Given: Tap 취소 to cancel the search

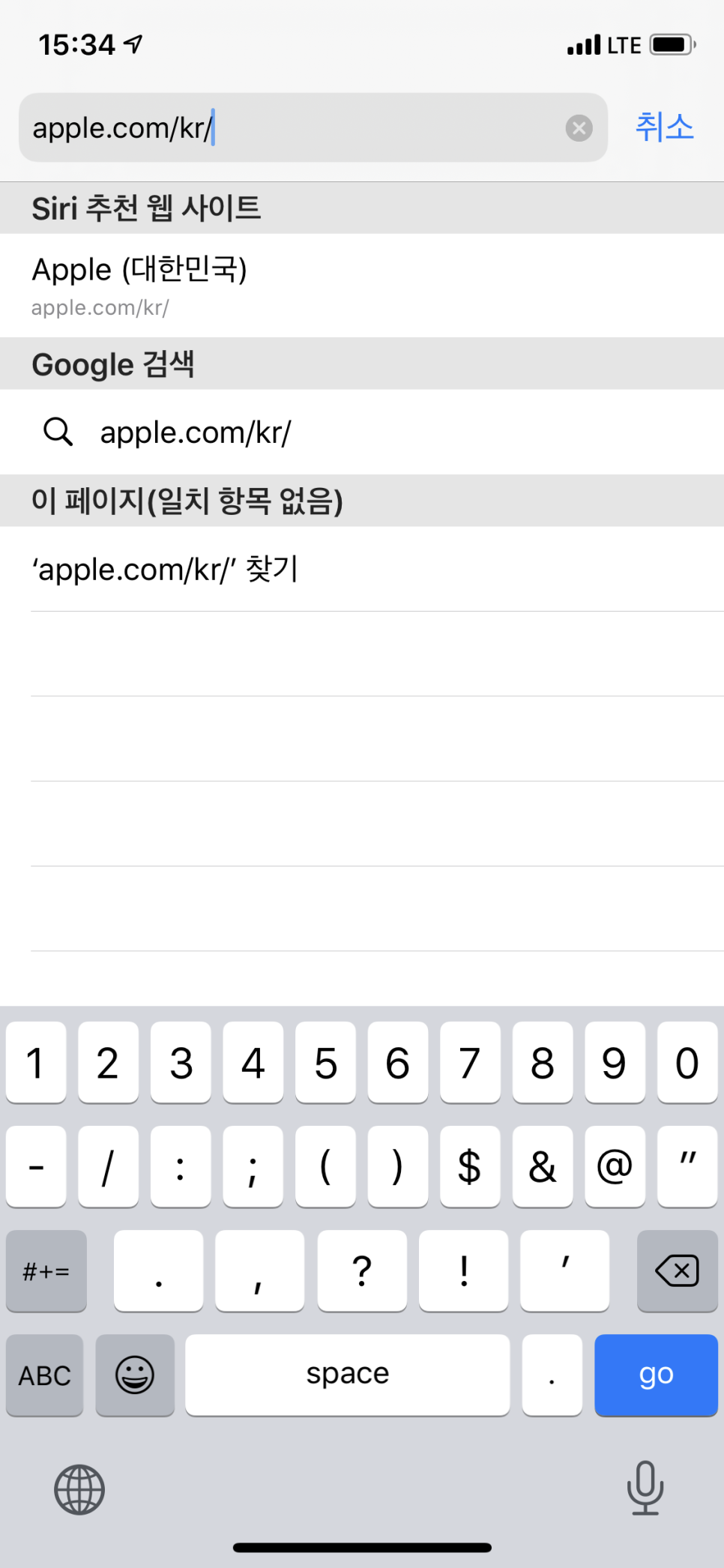Looking at the screenshot, I should click(663, 127).
